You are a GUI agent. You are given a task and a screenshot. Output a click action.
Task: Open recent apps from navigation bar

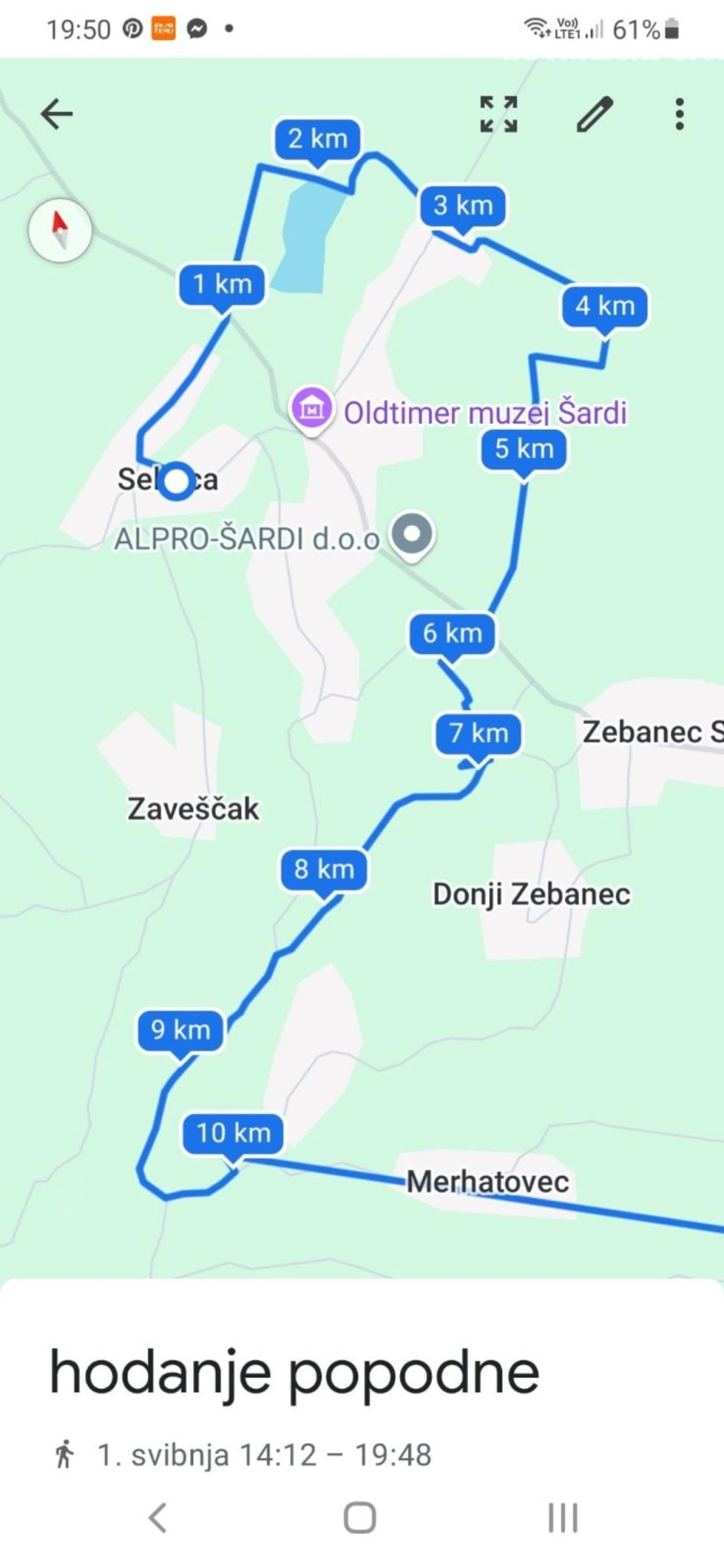(x=562, y=1517)
